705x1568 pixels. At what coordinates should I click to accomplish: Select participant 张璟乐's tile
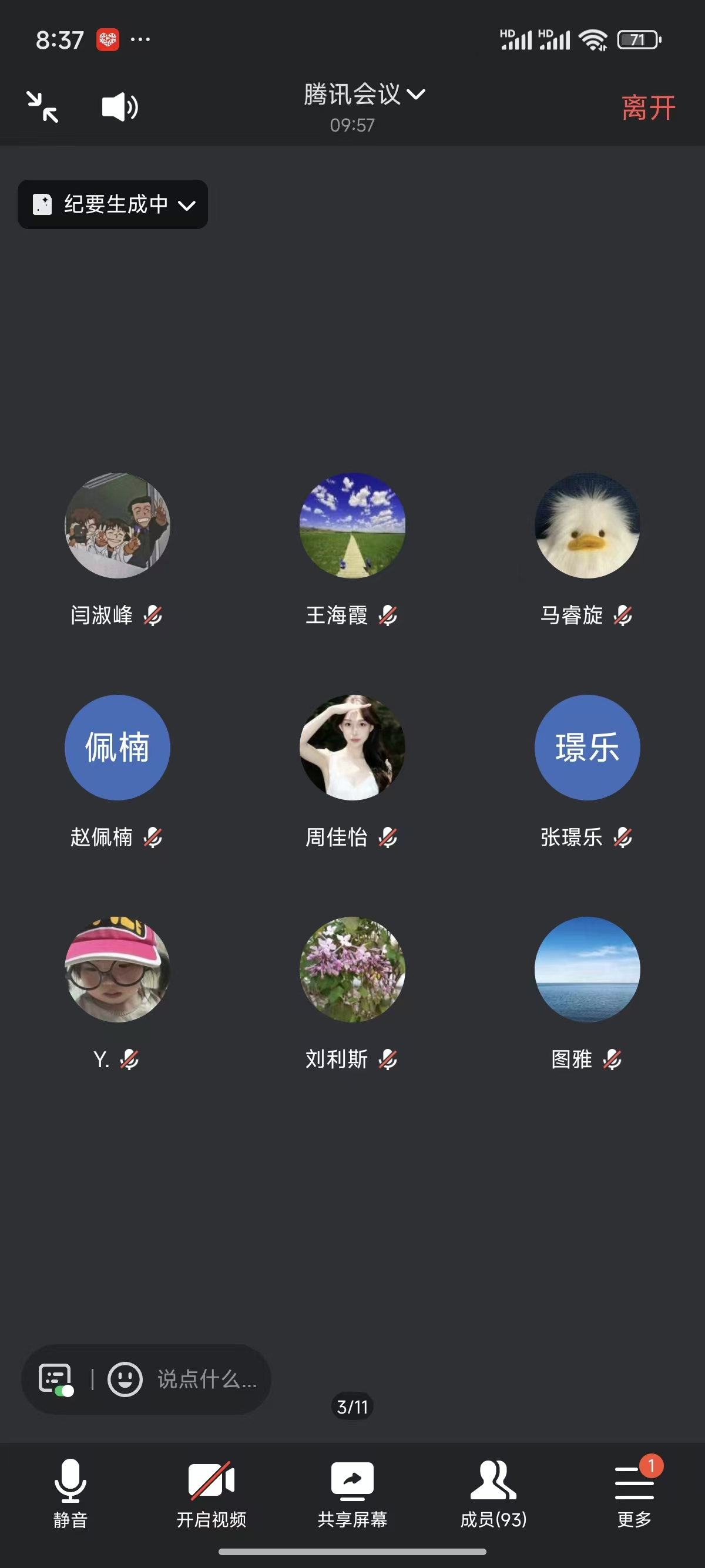(x=587, y=748)
